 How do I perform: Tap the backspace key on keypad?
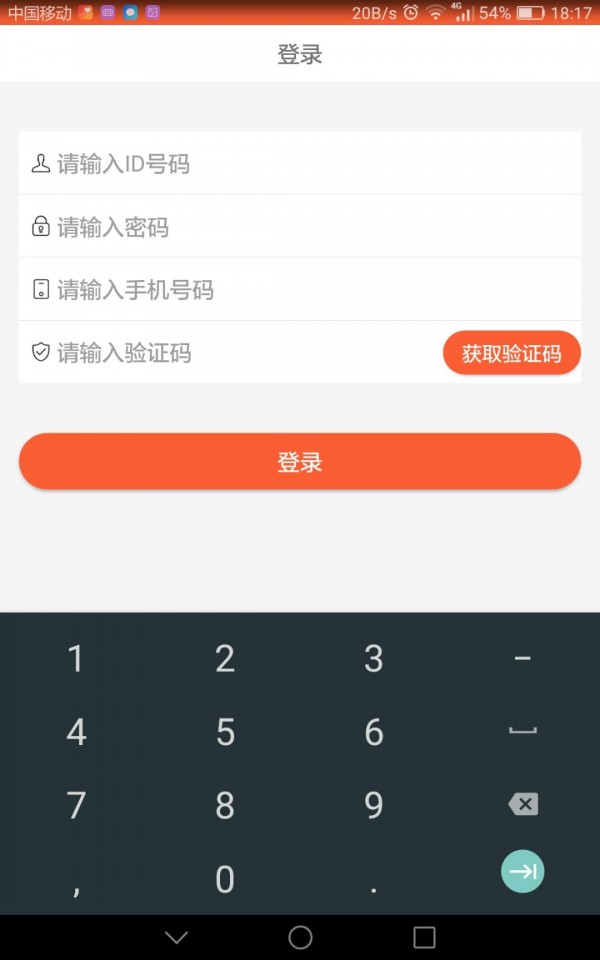[x=522, y=805]
